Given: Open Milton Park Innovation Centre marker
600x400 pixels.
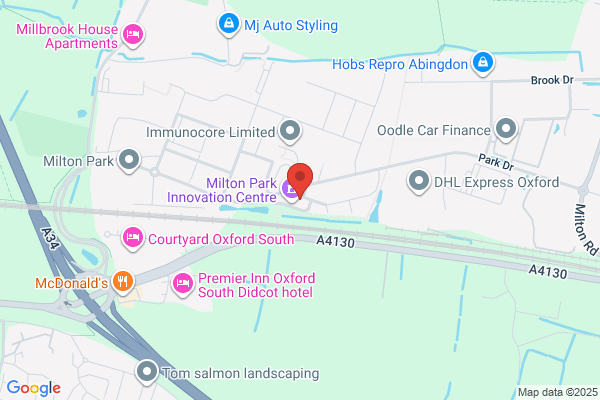Looking at the screenshot, I should click(x=290, y=189).
